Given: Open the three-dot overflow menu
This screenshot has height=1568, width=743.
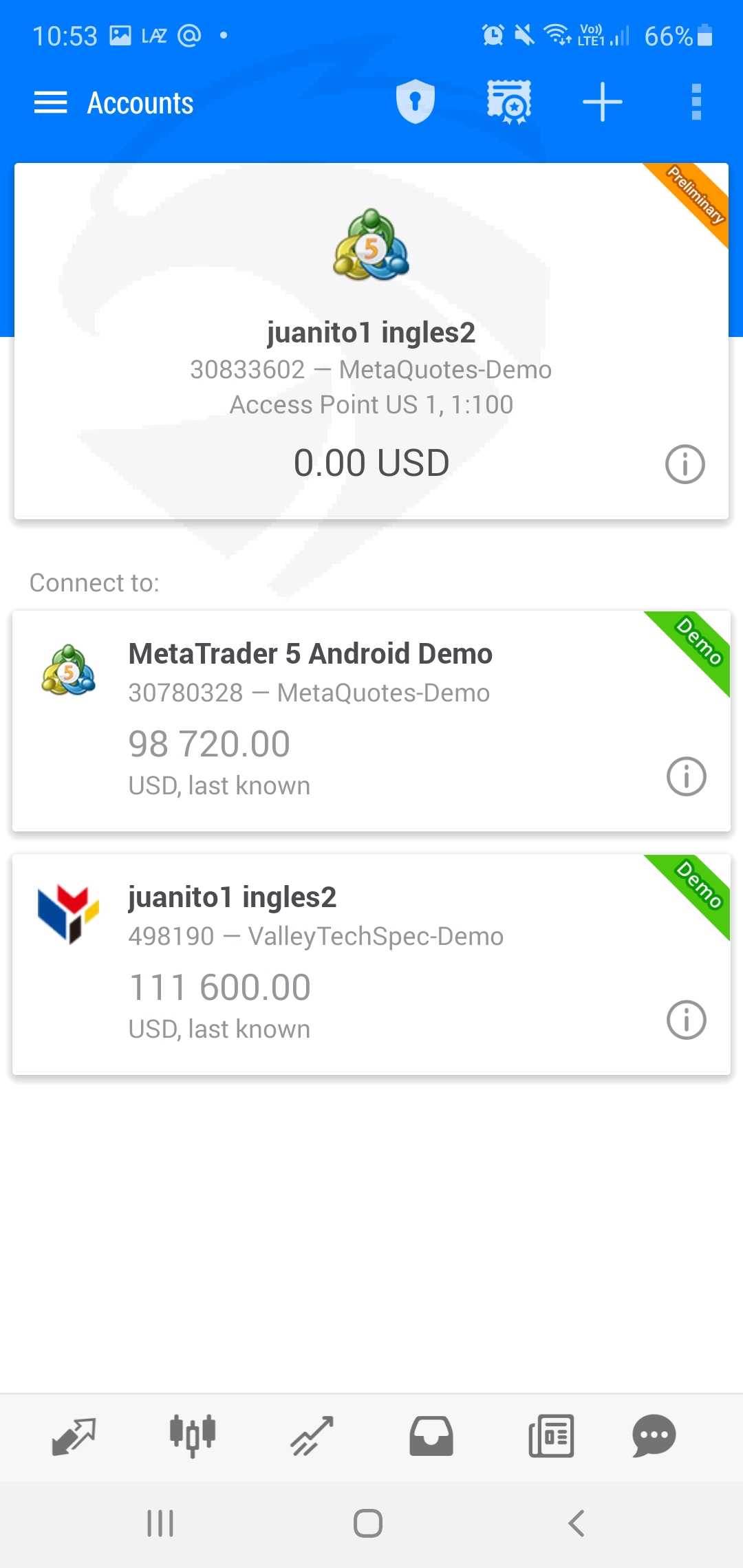Looking at the screenshot, I should click(696, 102).
